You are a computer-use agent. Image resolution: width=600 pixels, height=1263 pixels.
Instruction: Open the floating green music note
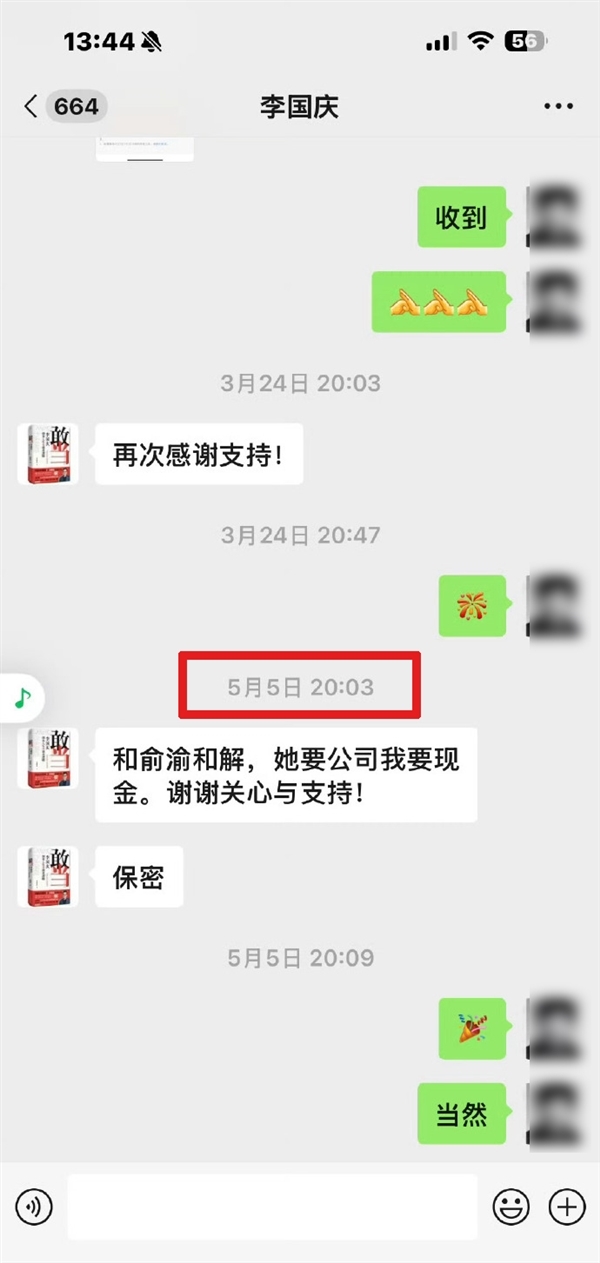22,697
